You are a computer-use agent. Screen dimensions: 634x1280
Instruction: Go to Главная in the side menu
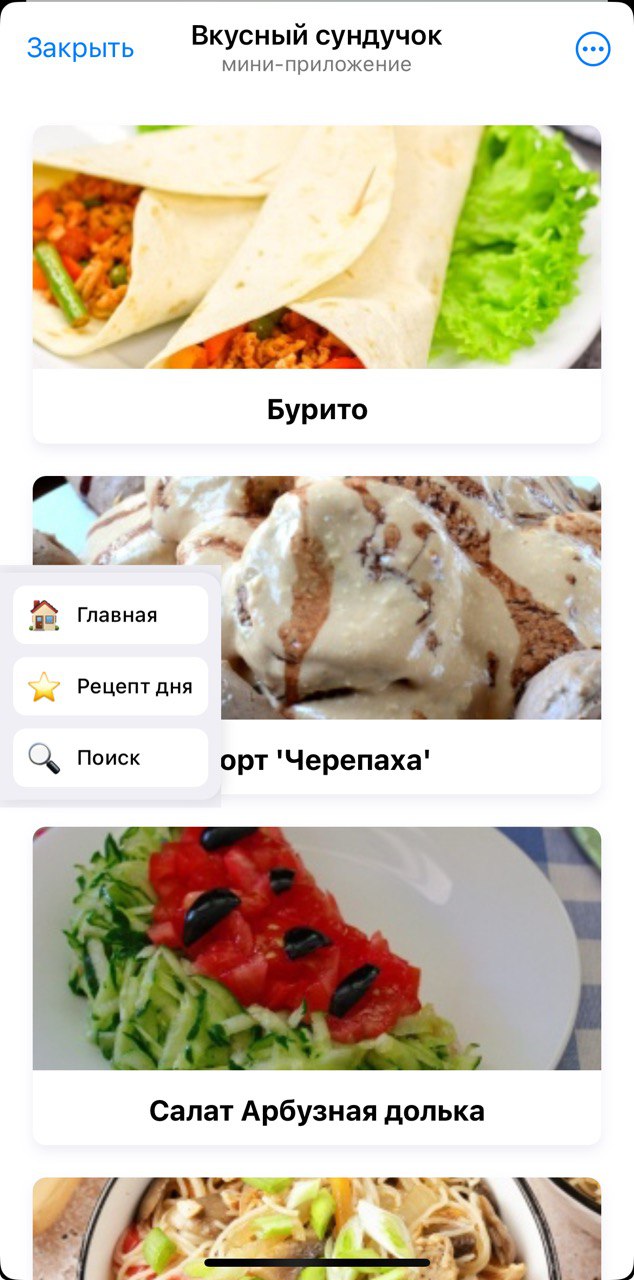(110, 615)
